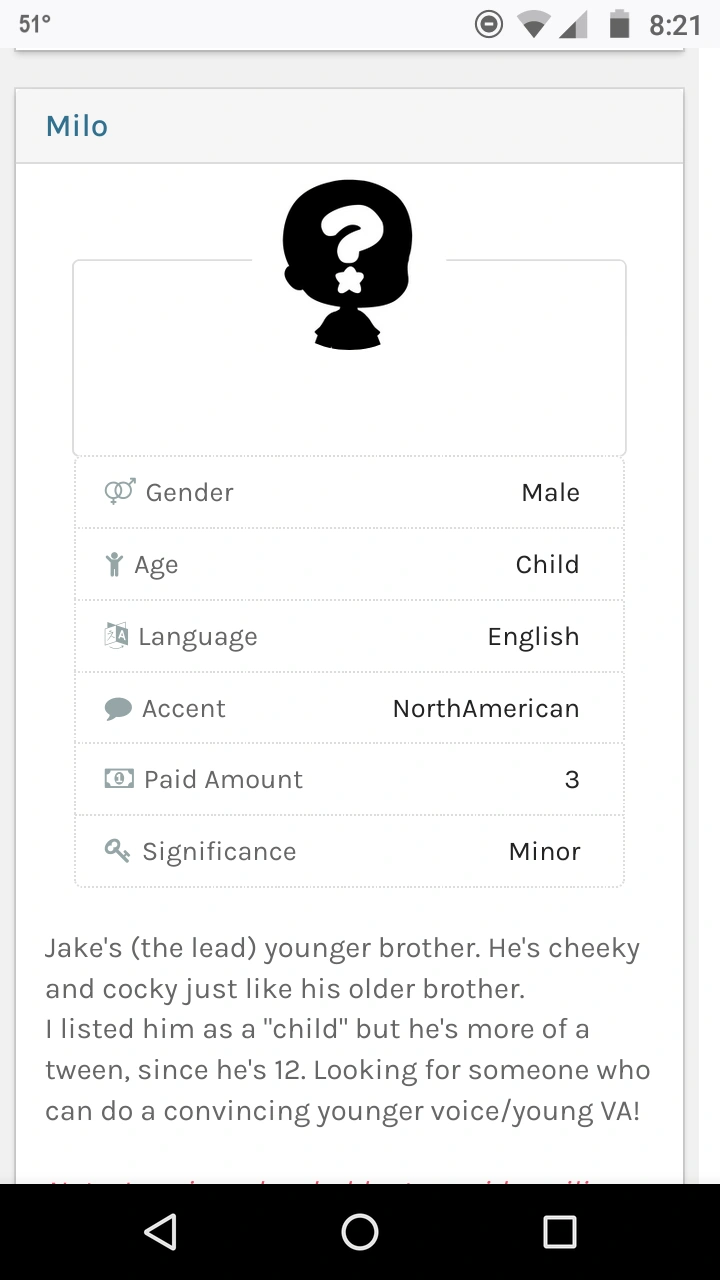The image size is (720, 1280).
Task: Tap the 51° temperature reading in the status bar
Action: click(35, 24)
